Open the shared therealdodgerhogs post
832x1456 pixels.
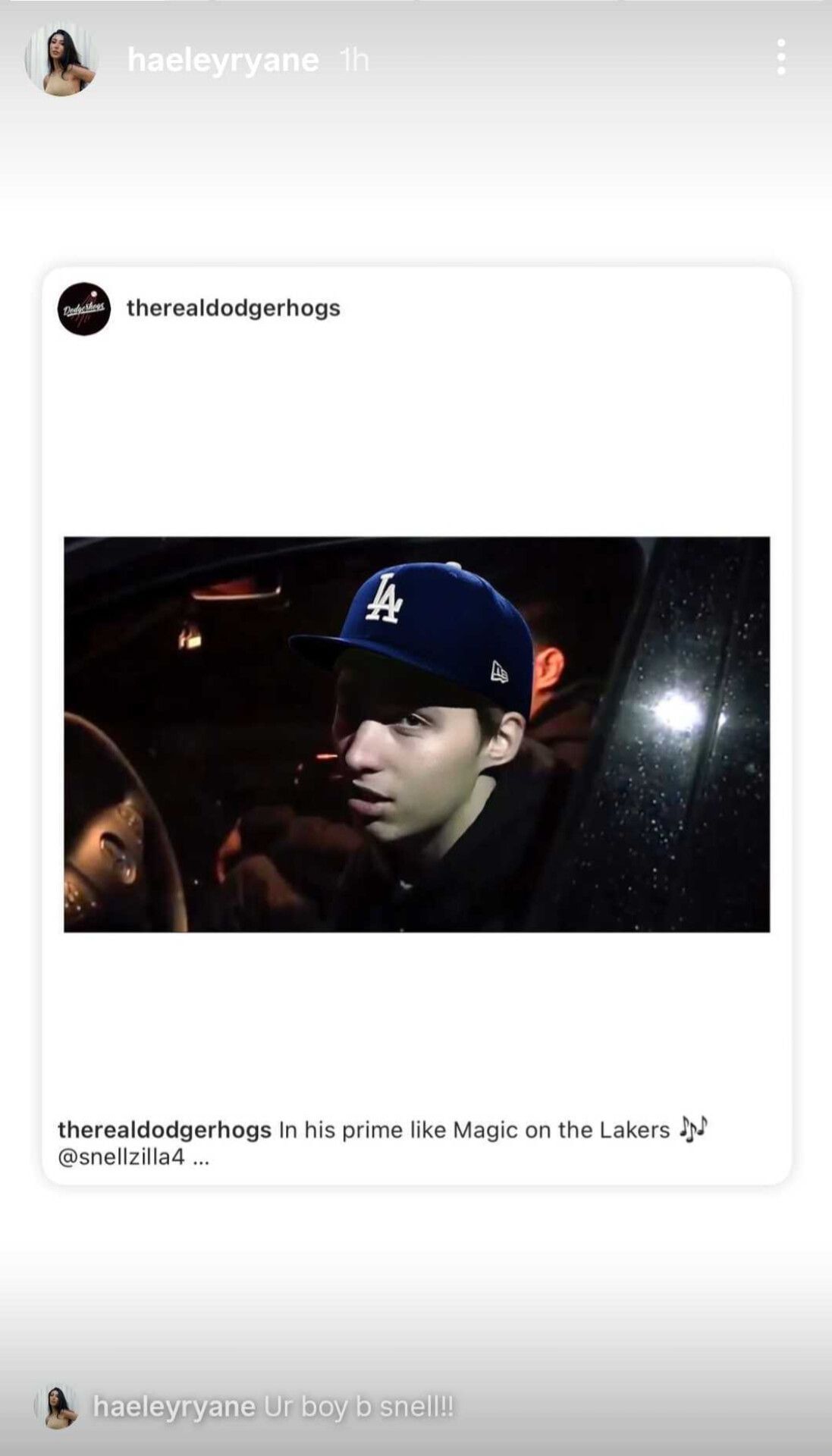[x=416, y=733]
